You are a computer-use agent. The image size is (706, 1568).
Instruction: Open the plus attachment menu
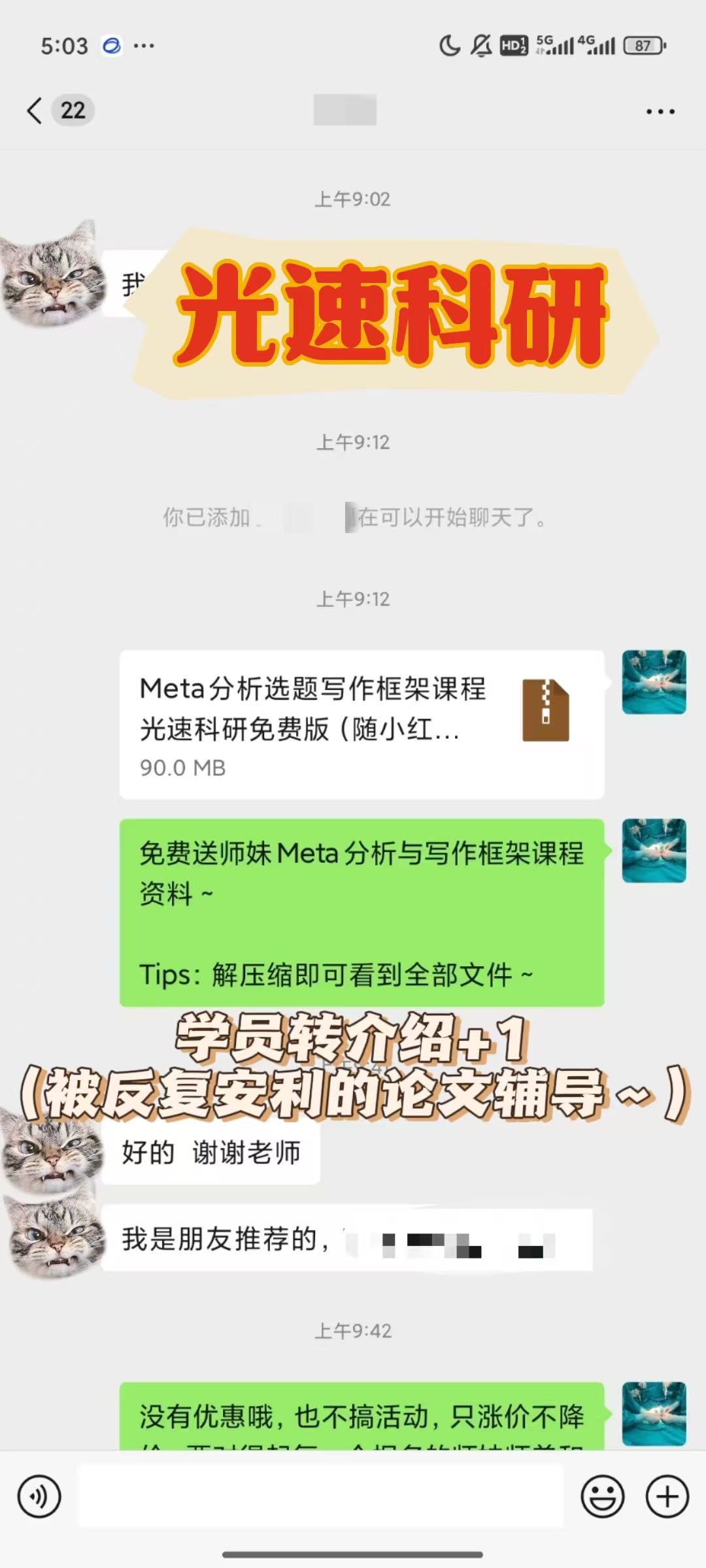coord(667,1495)
